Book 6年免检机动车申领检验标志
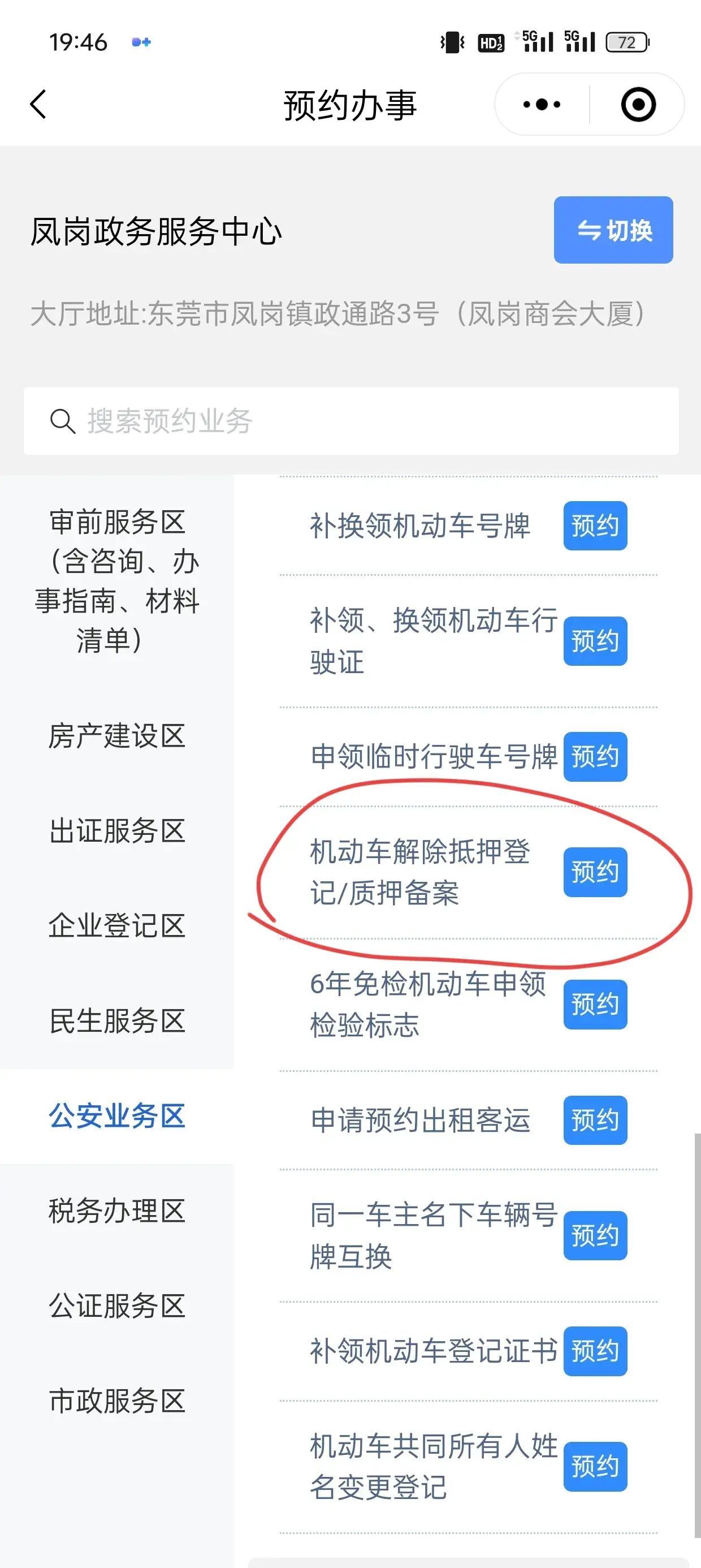The height and width of the screenshot is (1568, 701). pos(595,1005)
